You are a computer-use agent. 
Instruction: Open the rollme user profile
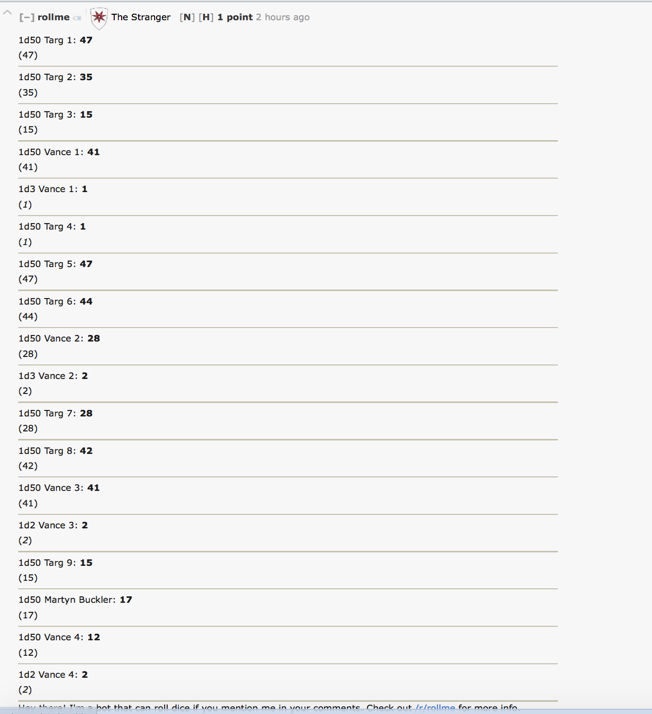point(53,18)
